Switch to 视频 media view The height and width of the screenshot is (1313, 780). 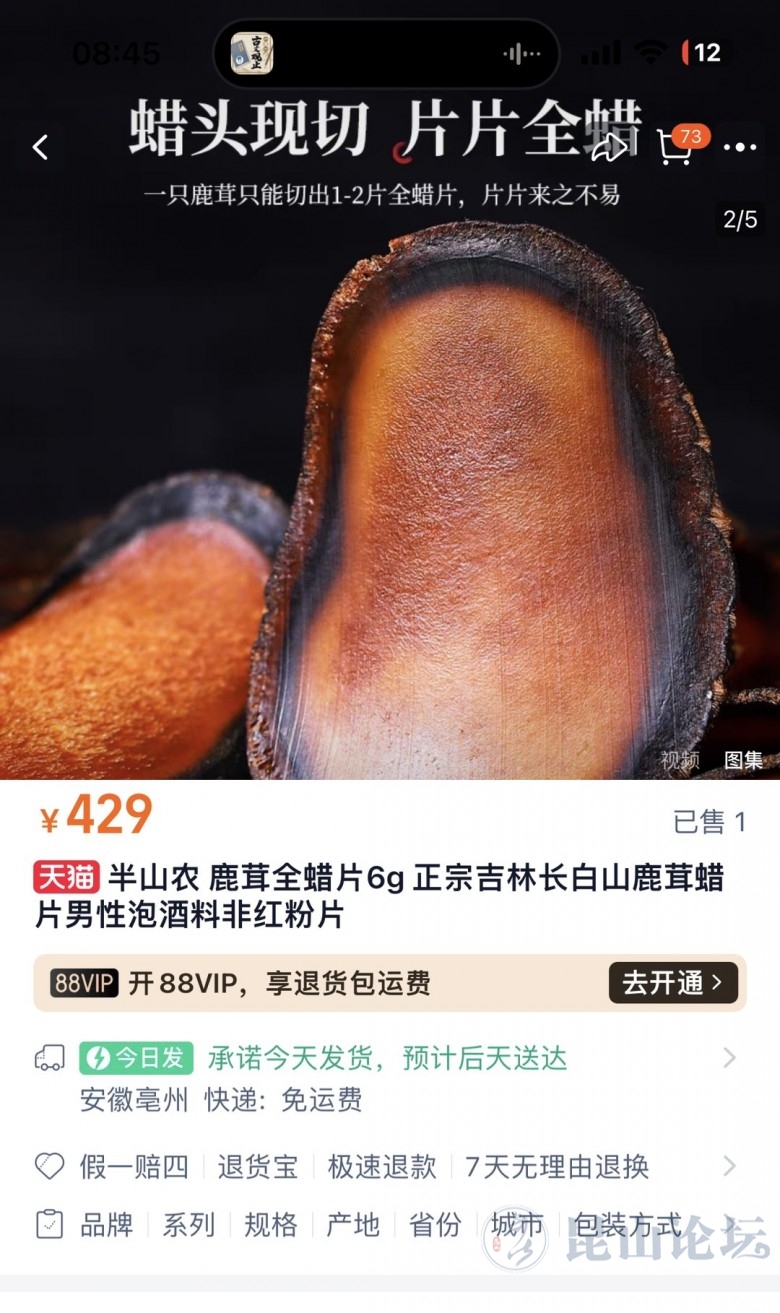pos(680,760)
